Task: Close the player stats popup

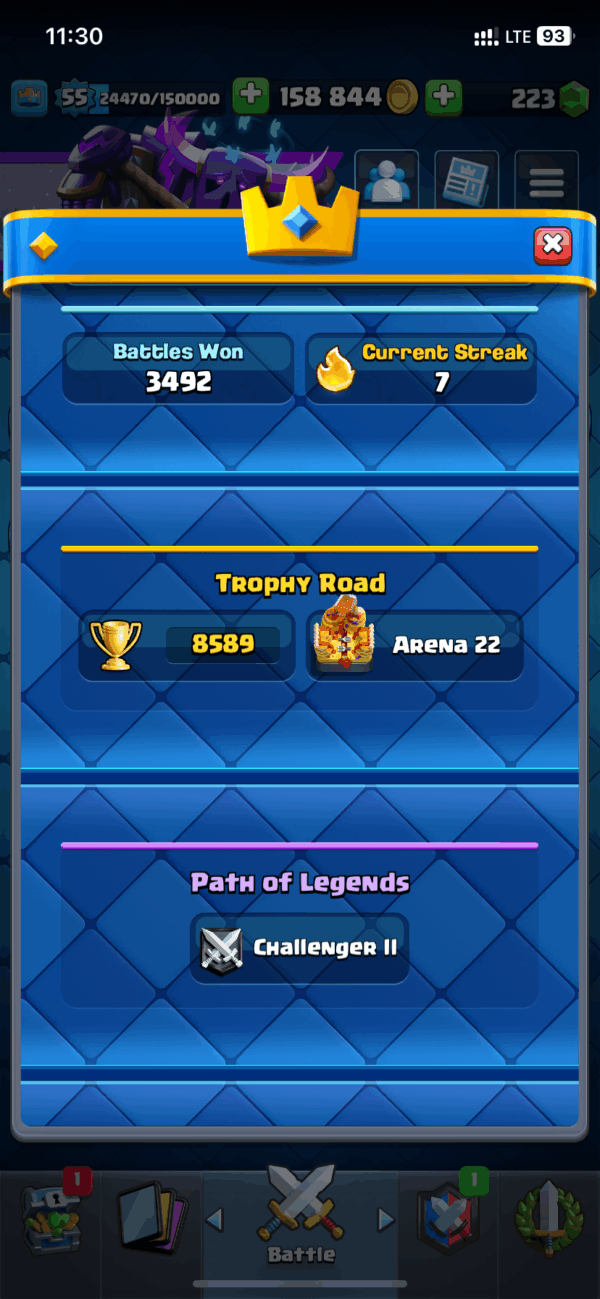Action: tap(552, 245)
